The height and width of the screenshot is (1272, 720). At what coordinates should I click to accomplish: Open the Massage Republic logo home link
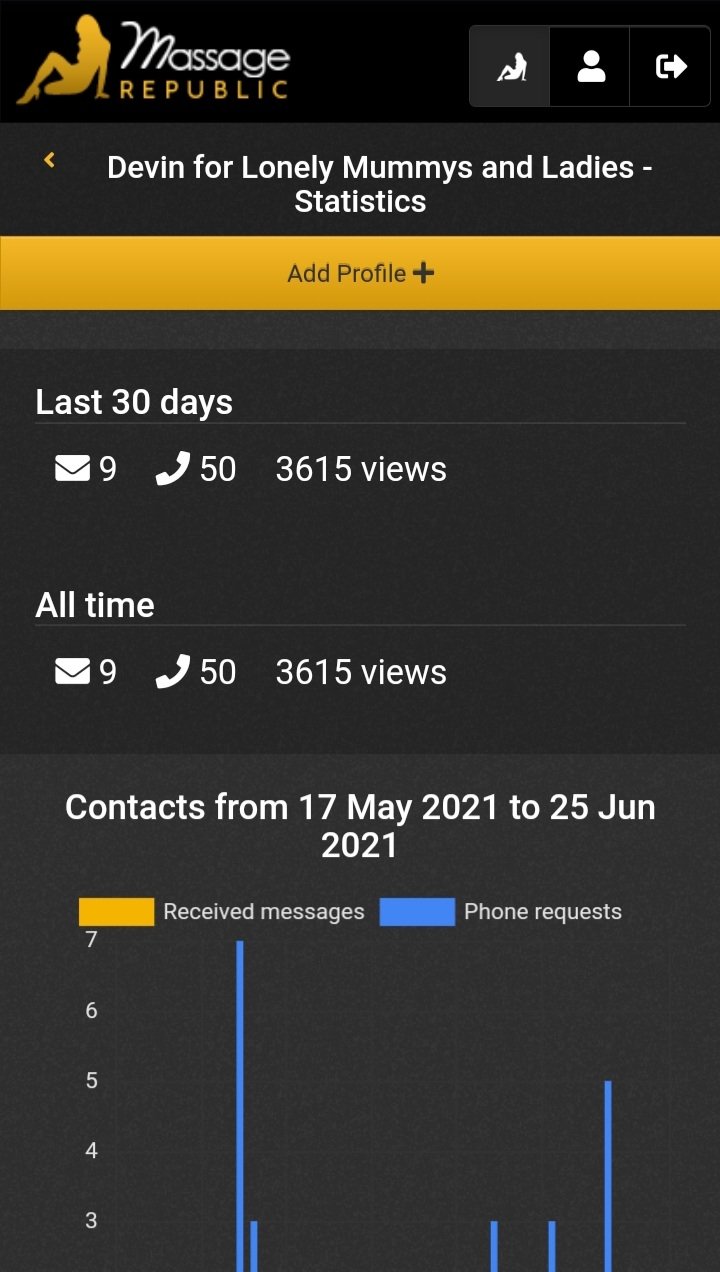coord(153,61)
